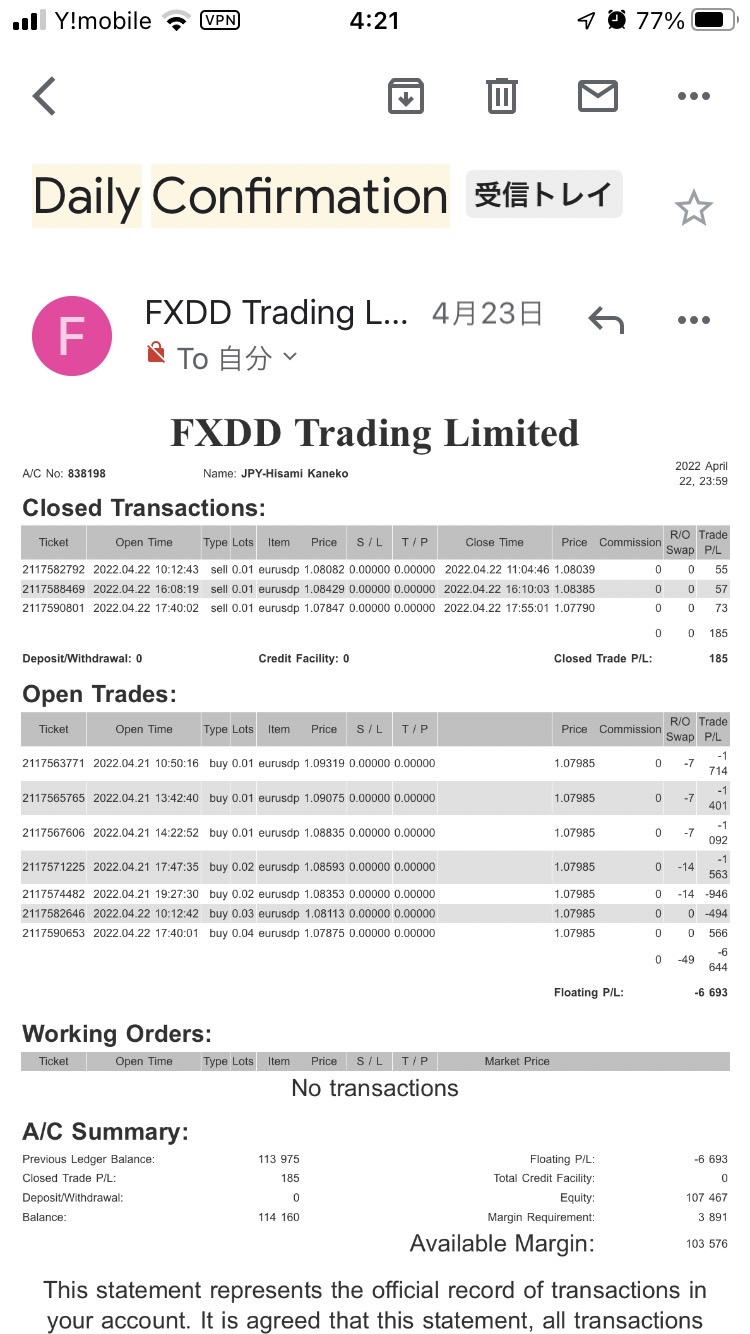Open FXDD sender avatar profile
This screenshot has height=1334, width=750.
coord(72,336)
